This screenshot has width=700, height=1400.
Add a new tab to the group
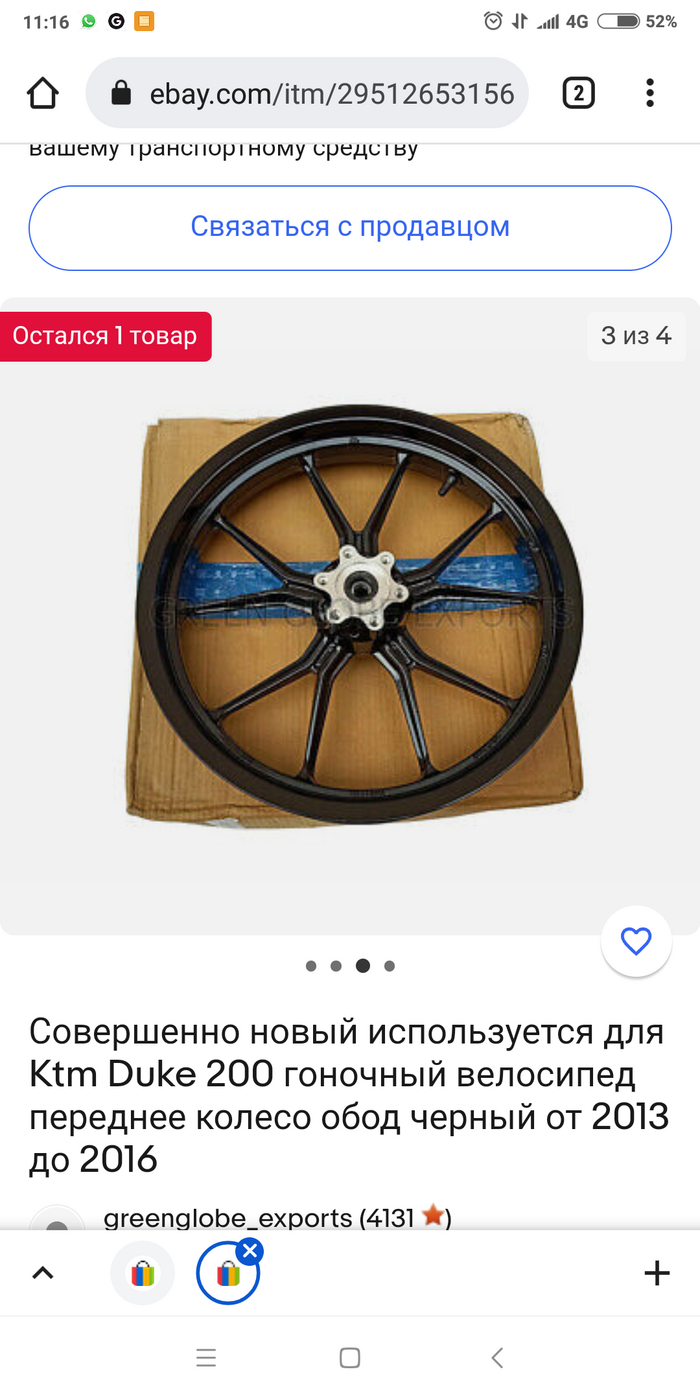pos(656,1273)
